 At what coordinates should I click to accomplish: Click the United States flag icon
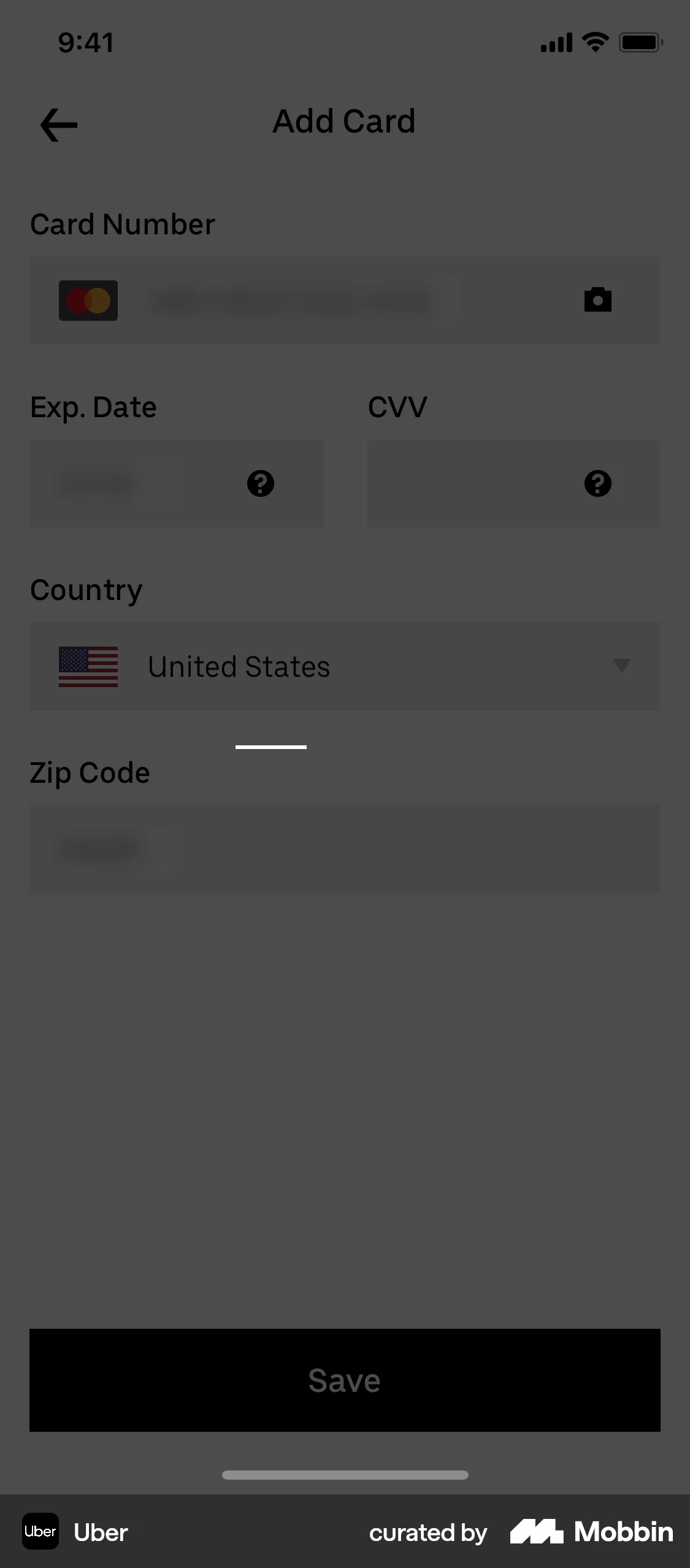click(88, 667)
